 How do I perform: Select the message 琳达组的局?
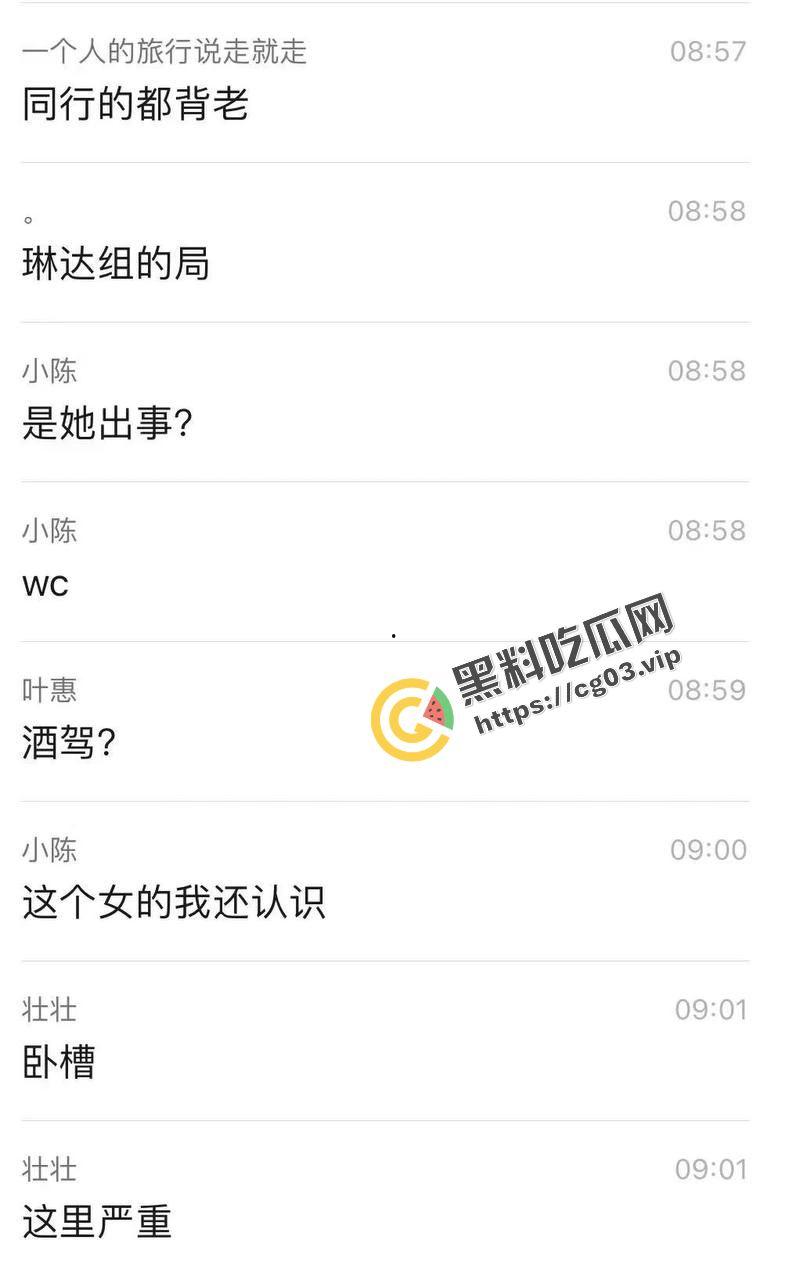pos(115,265)
